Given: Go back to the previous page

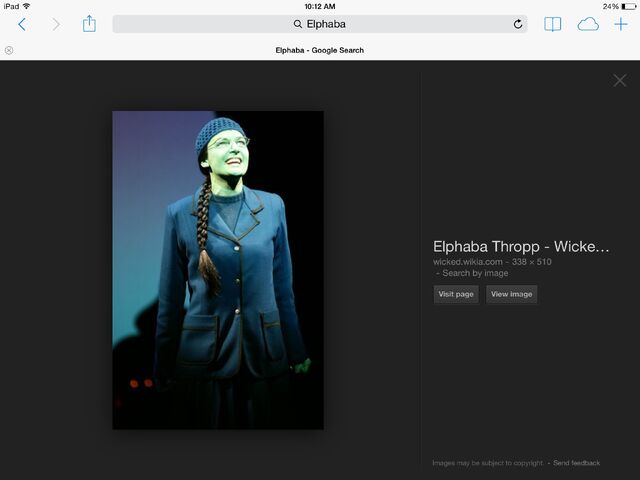Looking at the screenshot, I should pos(22,24).
